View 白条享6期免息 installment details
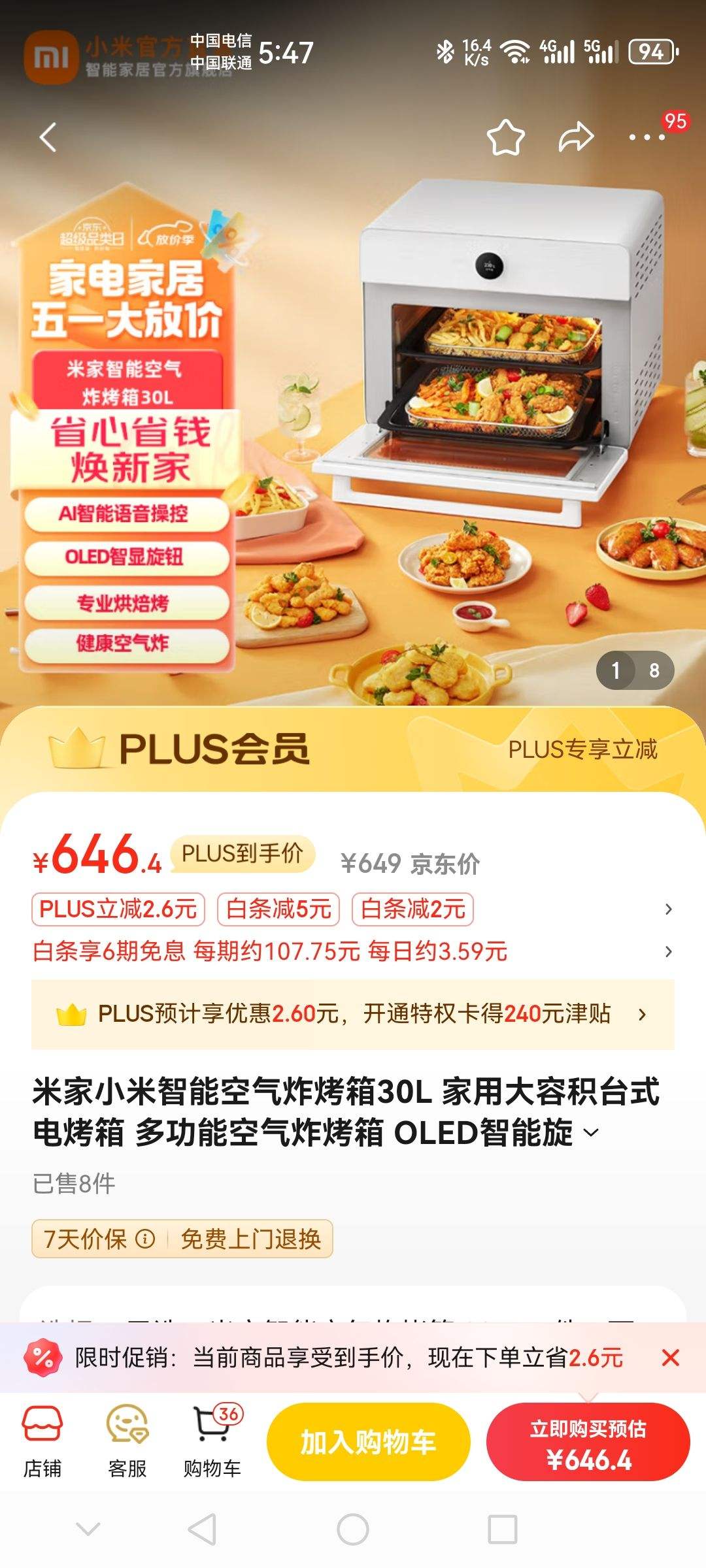This screenshot has width=706, height=1568. pyautogui.click(x=353, y=951)
